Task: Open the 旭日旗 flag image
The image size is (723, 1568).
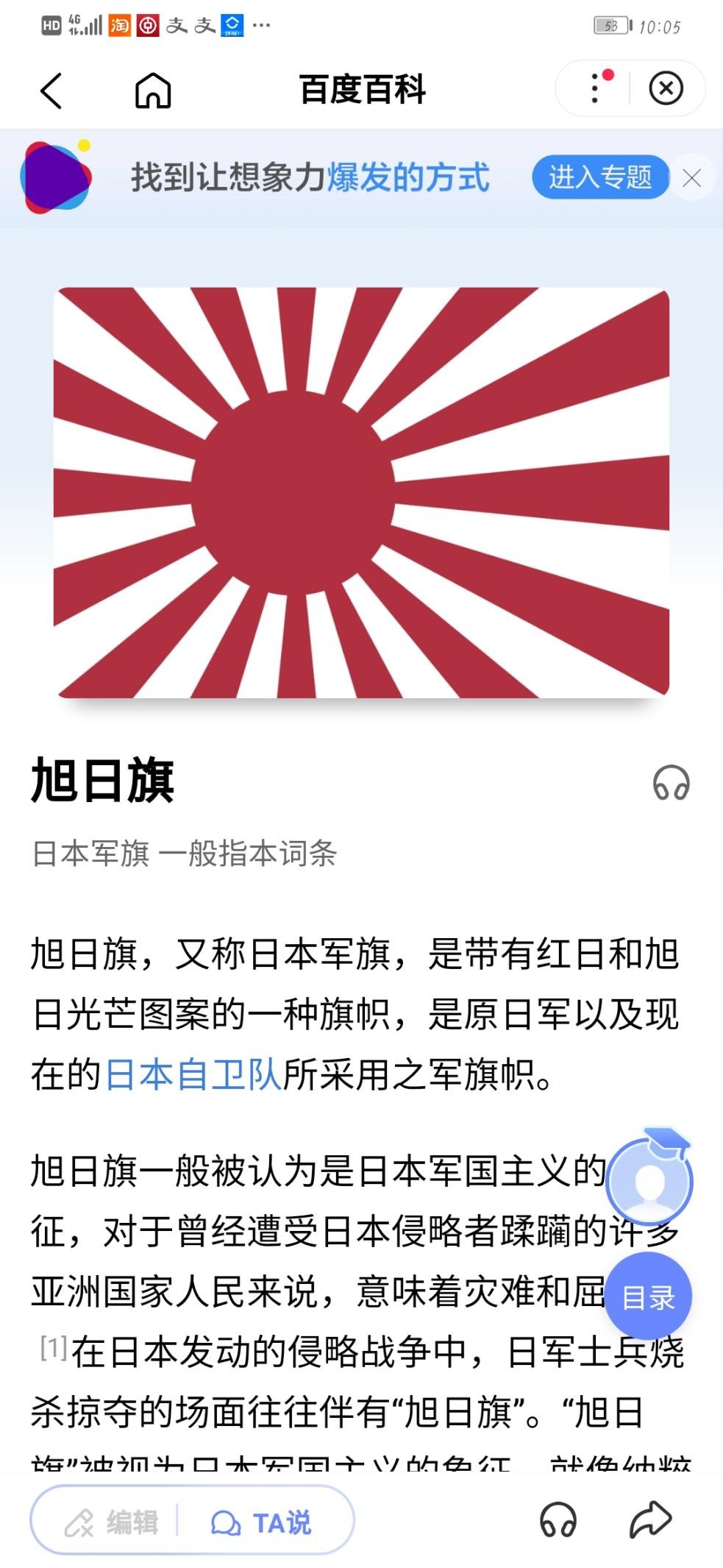Action: 361,492
